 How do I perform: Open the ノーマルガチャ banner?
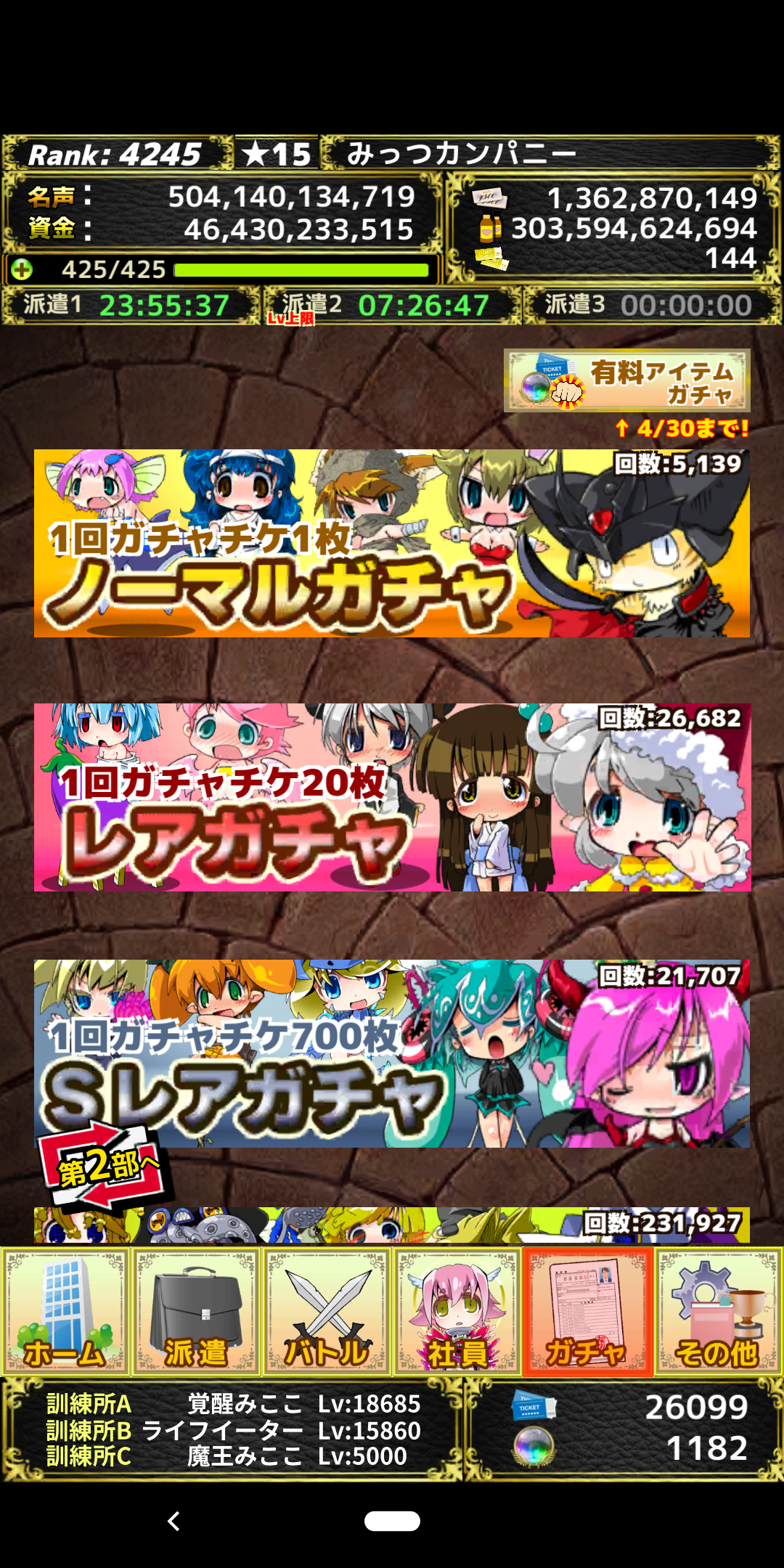click(392, 543)
